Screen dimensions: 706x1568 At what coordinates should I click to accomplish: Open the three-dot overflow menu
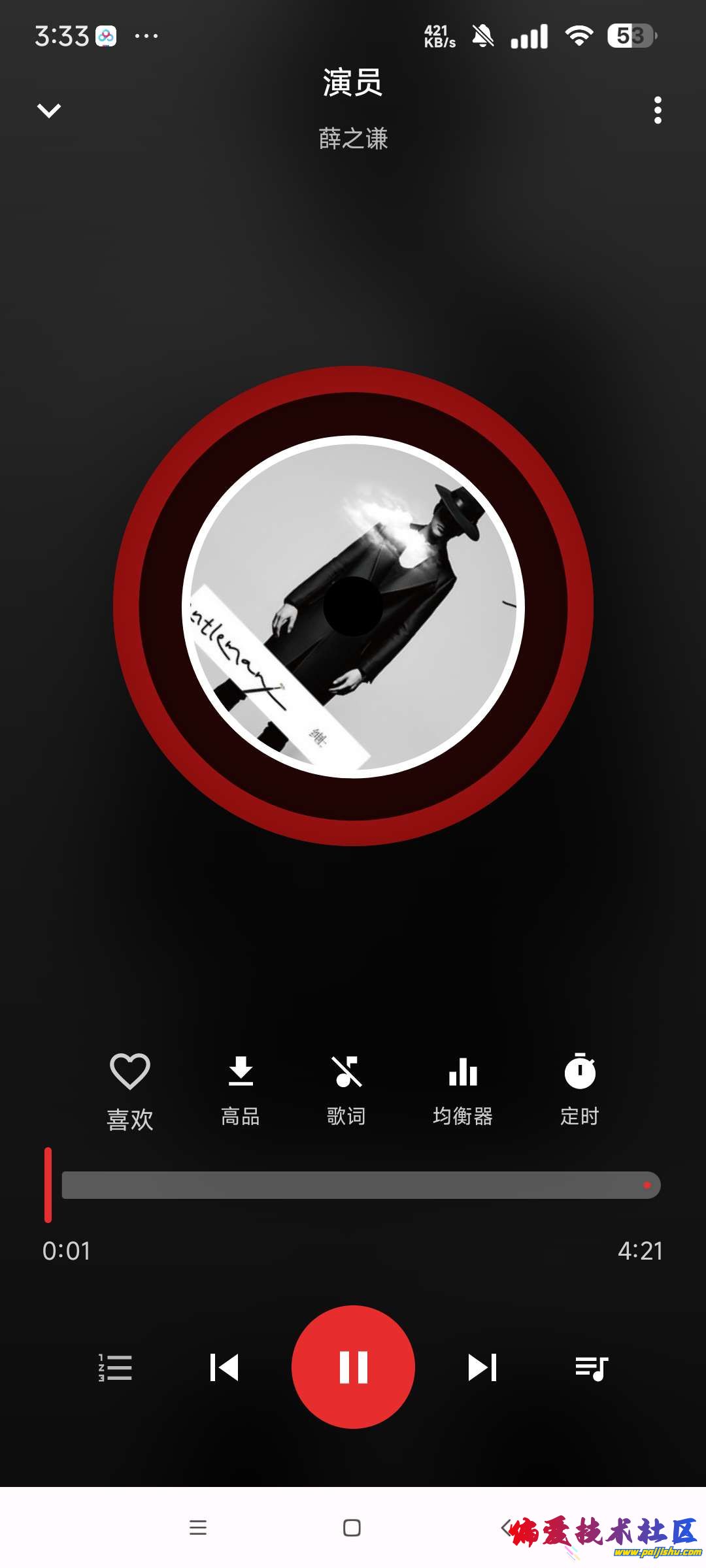click(658, 110)
